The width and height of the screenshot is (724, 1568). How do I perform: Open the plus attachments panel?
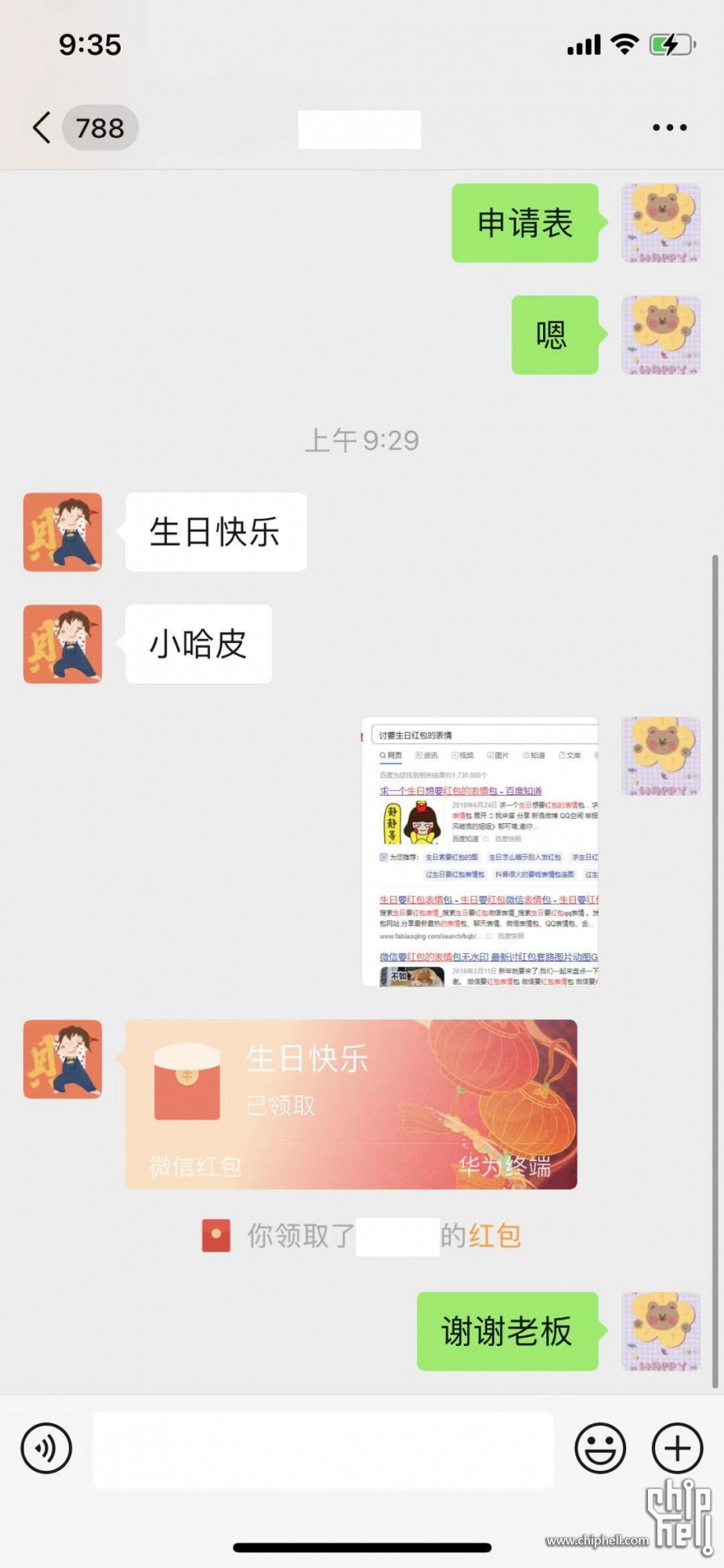[x=677, y=1448]
